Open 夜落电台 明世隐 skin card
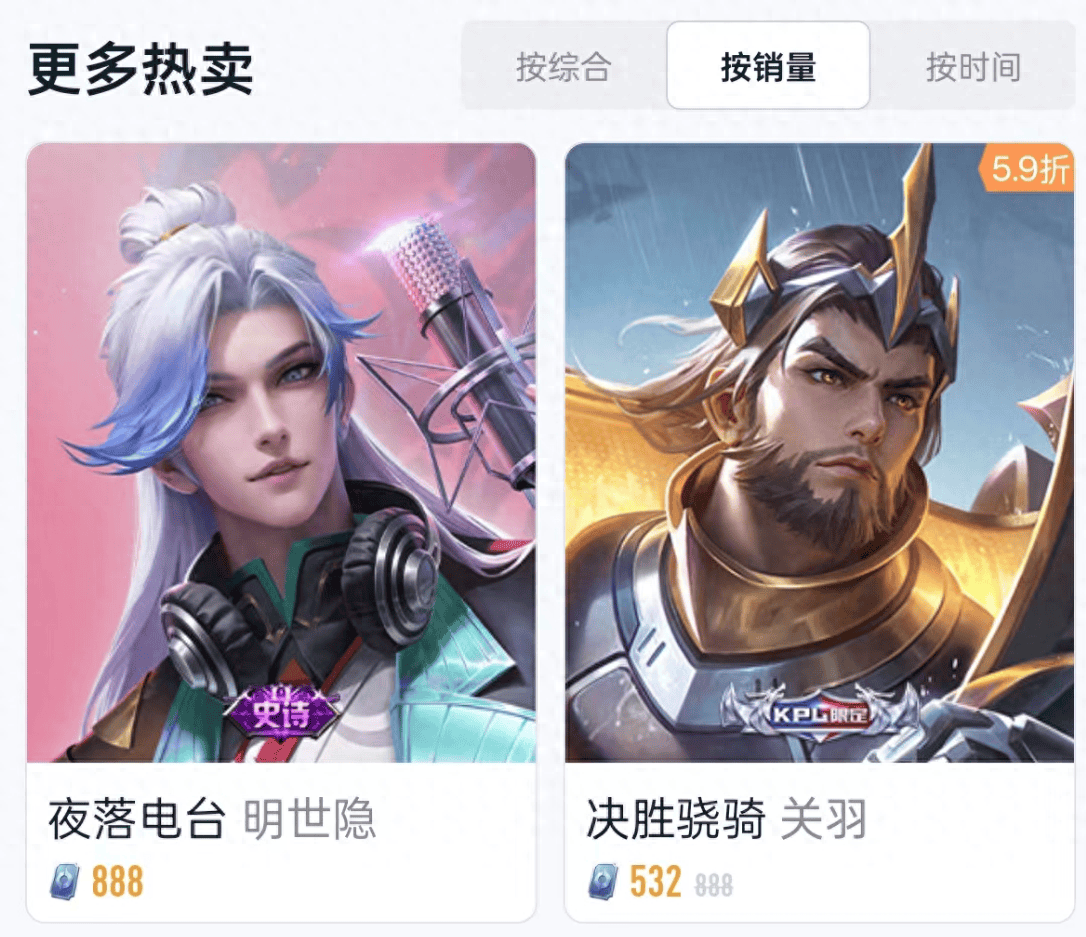 pyautogui.click(x=281, y=530)
